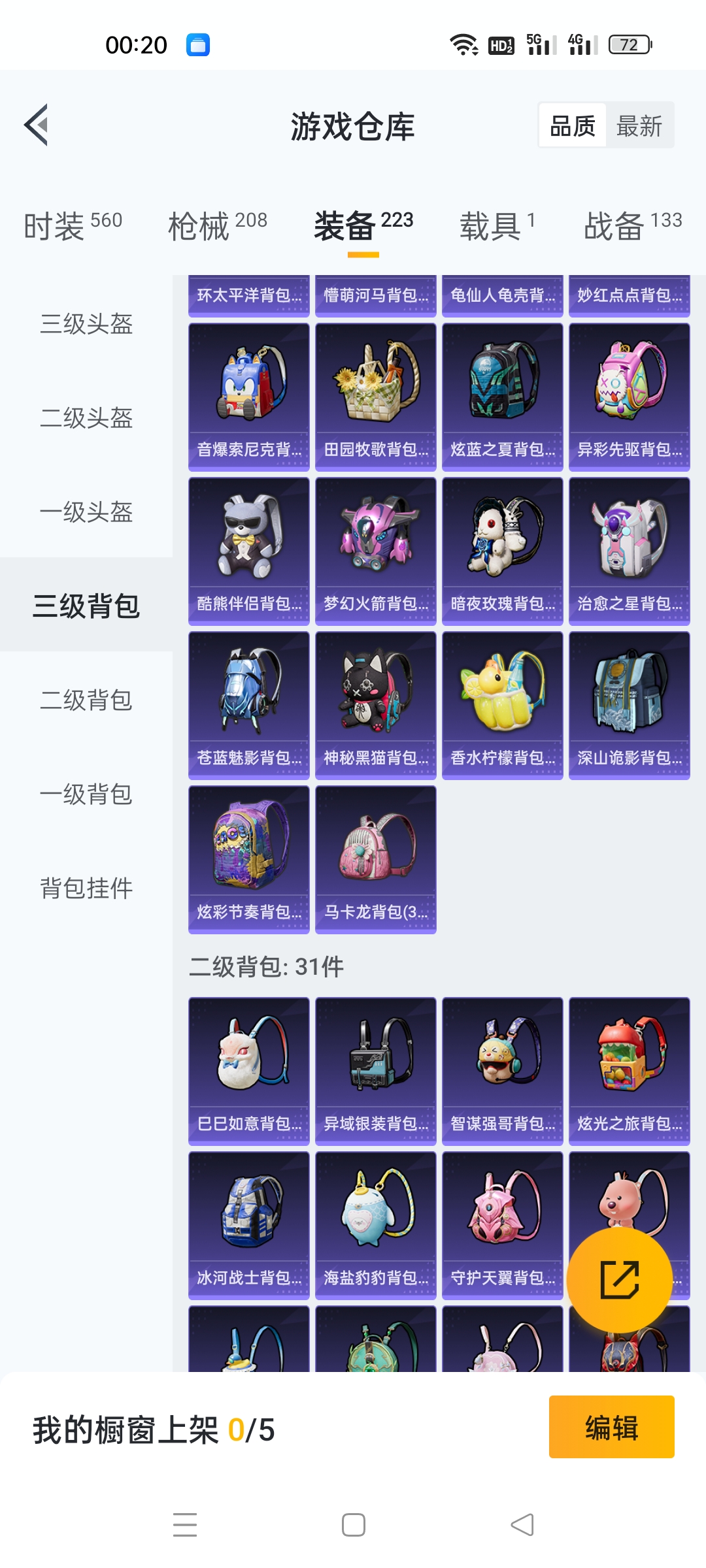Open the 香水柠檬背包 item
The image size is (706, 1568).
(503, 706)
